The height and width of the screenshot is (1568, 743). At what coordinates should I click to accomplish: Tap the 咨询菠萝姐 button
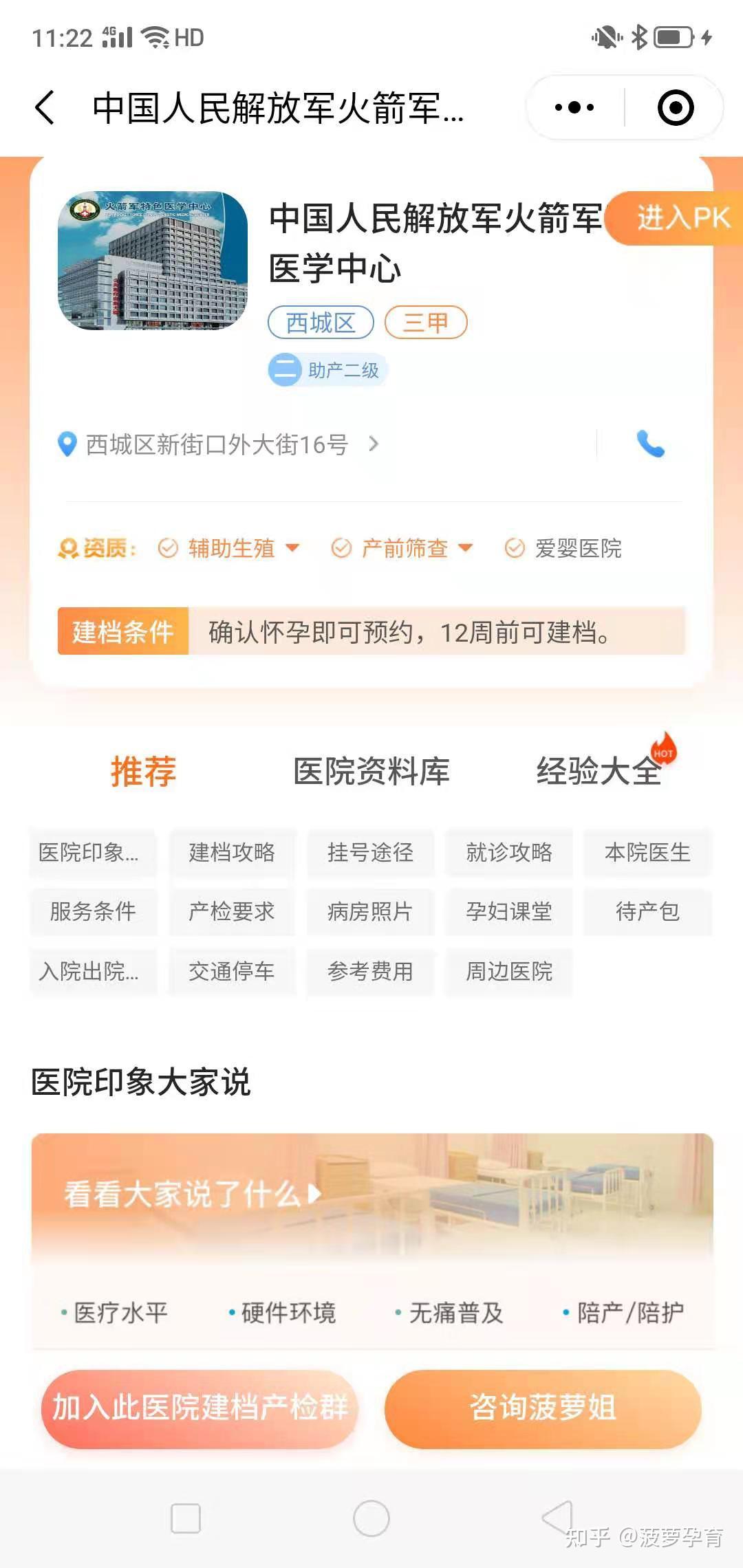pos(543,1408)
